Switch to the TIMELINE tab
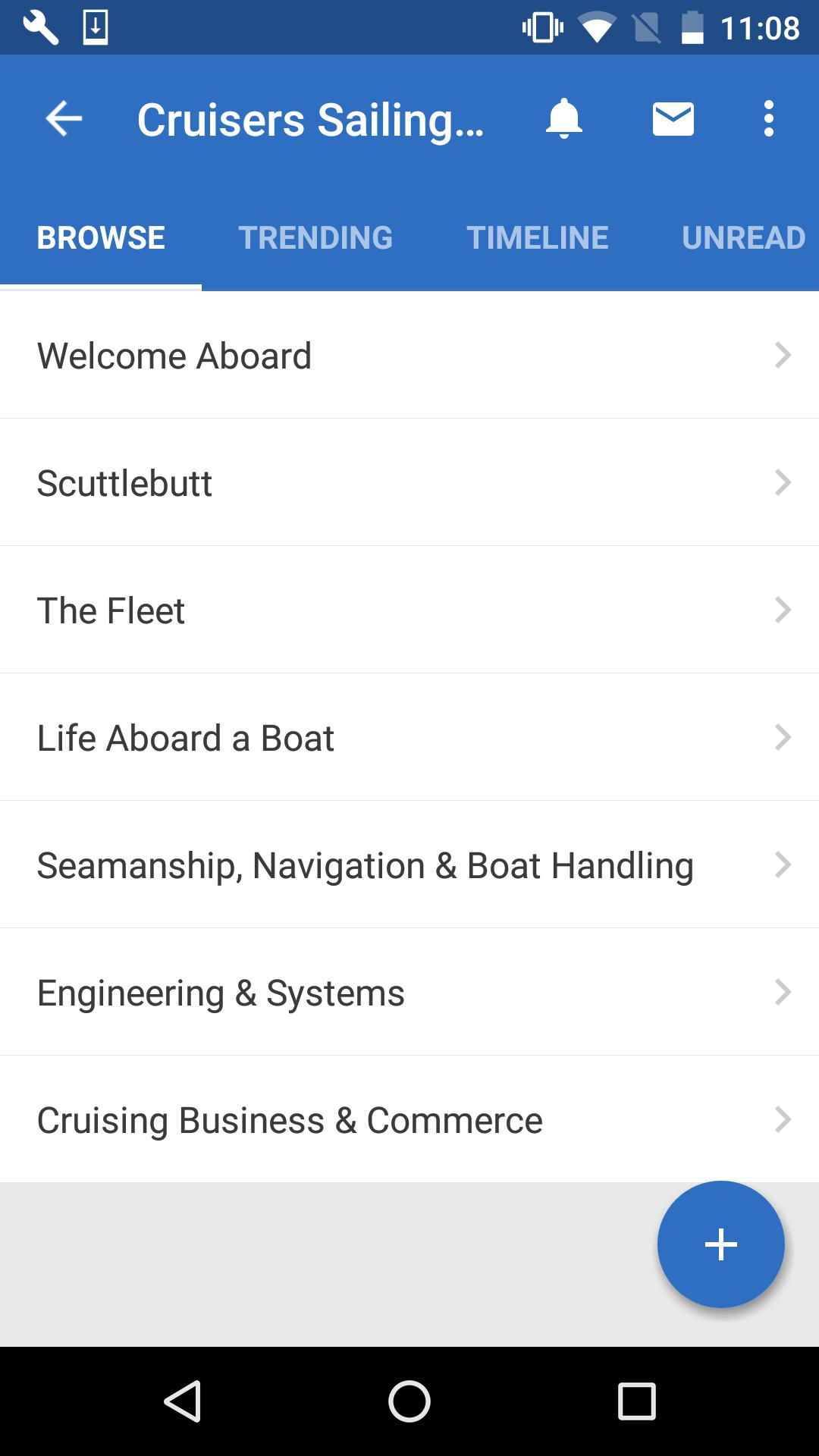The height and width of the screenshot is (1456, 819). click(538, 237)
